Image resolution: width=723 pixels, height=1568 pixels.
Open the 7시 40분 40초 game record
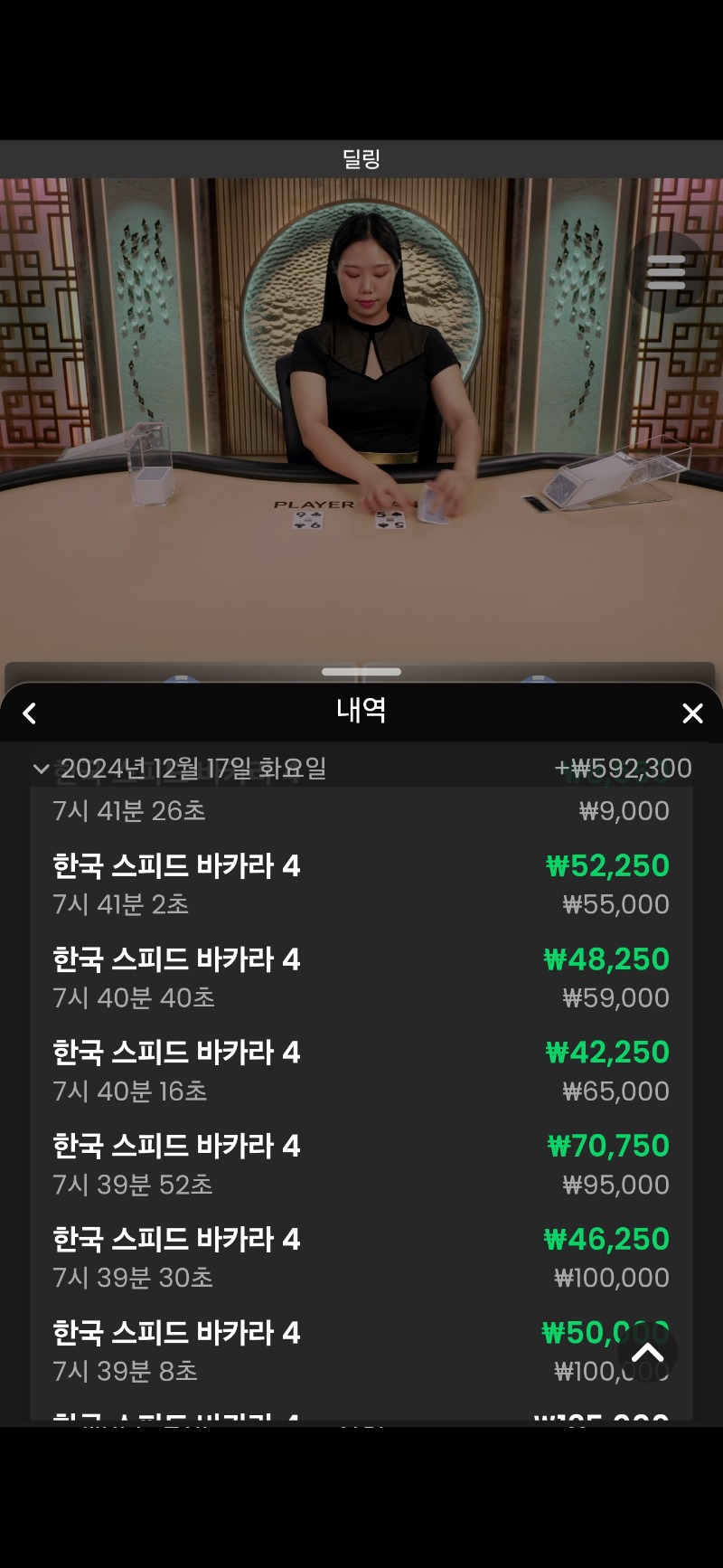click(x=361, y=978)
